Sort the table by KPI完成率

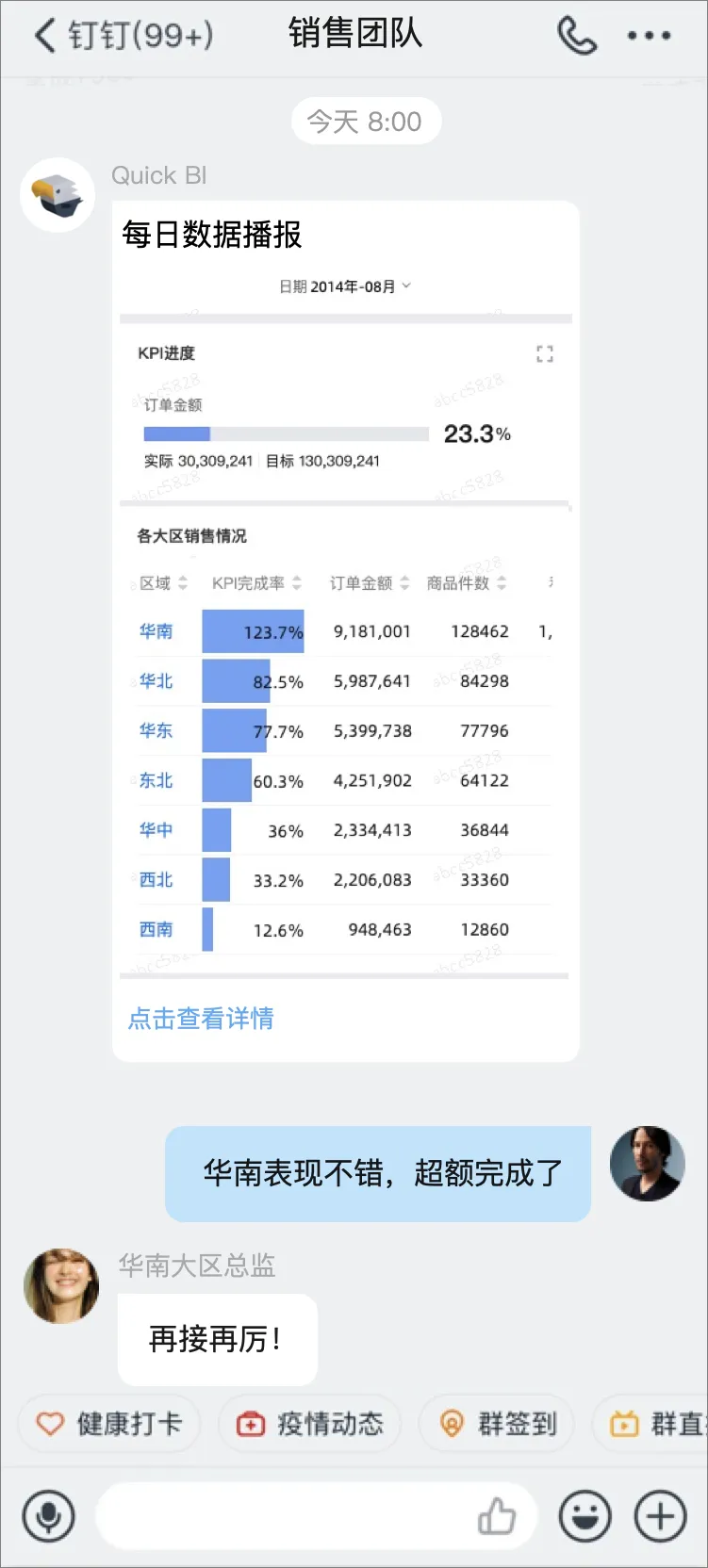[256, 583]
